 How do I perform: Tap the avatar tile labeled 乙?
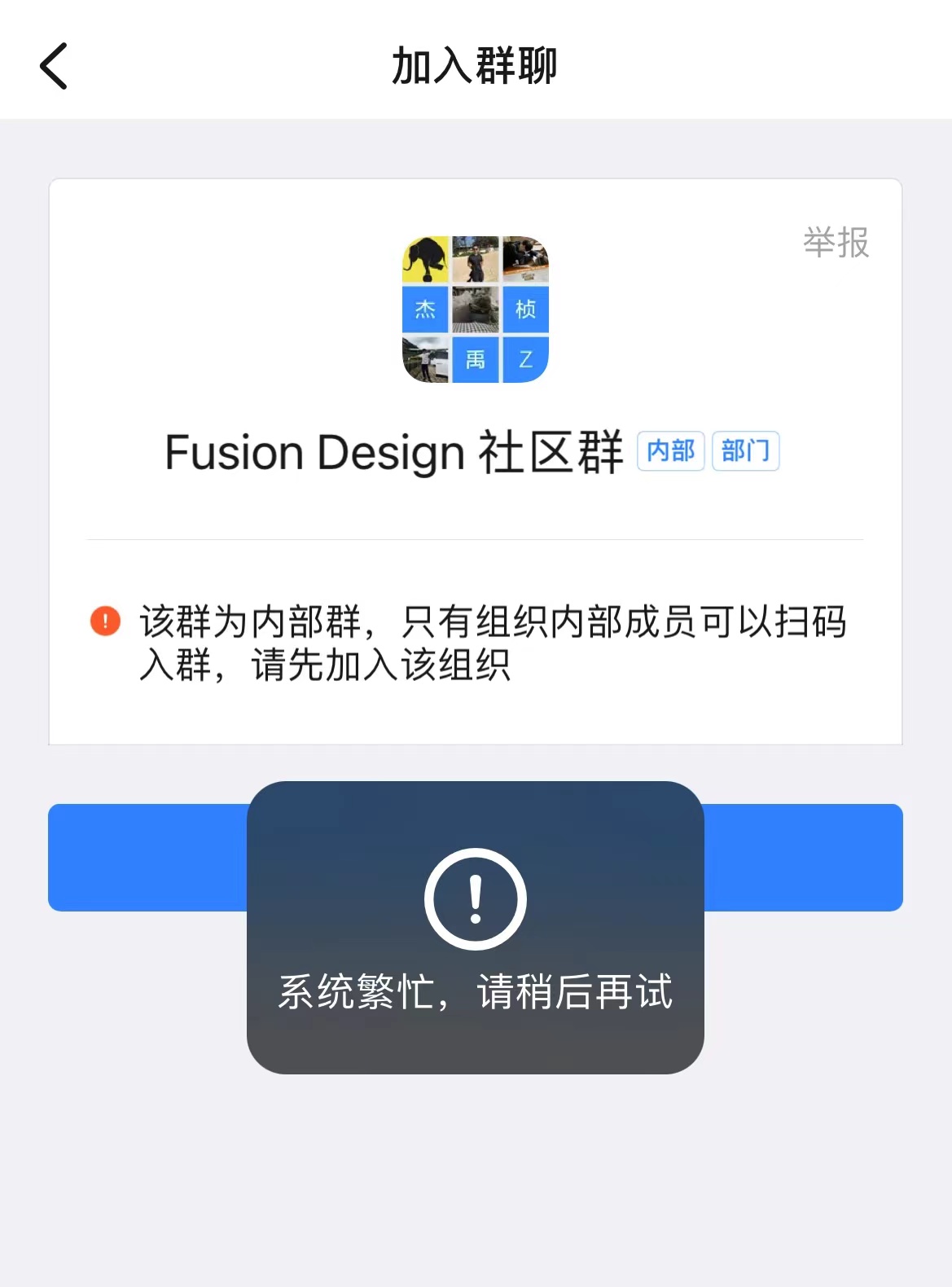coord(525,358)
